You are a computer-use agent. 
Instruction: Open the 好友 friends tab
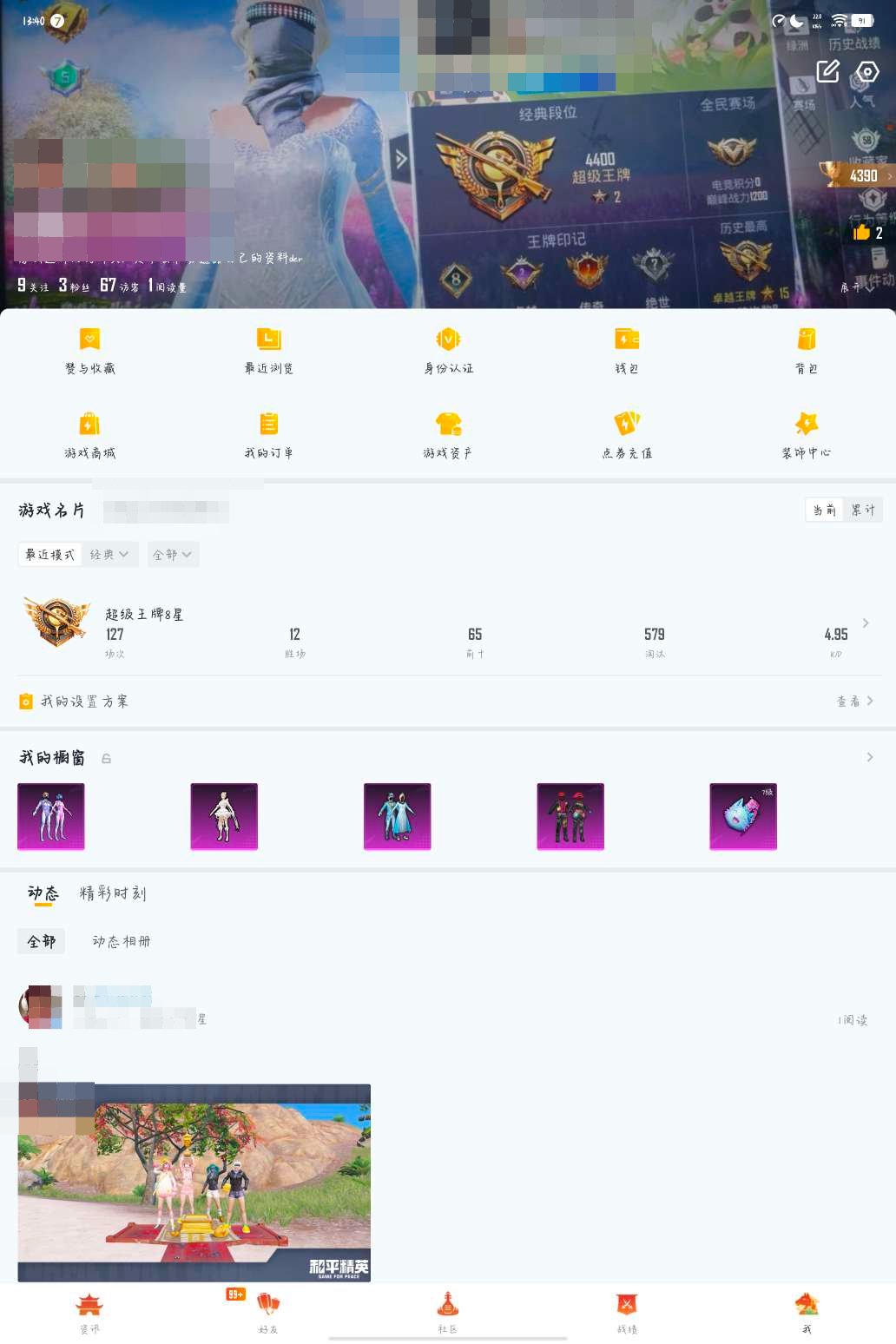[268, 1310]
